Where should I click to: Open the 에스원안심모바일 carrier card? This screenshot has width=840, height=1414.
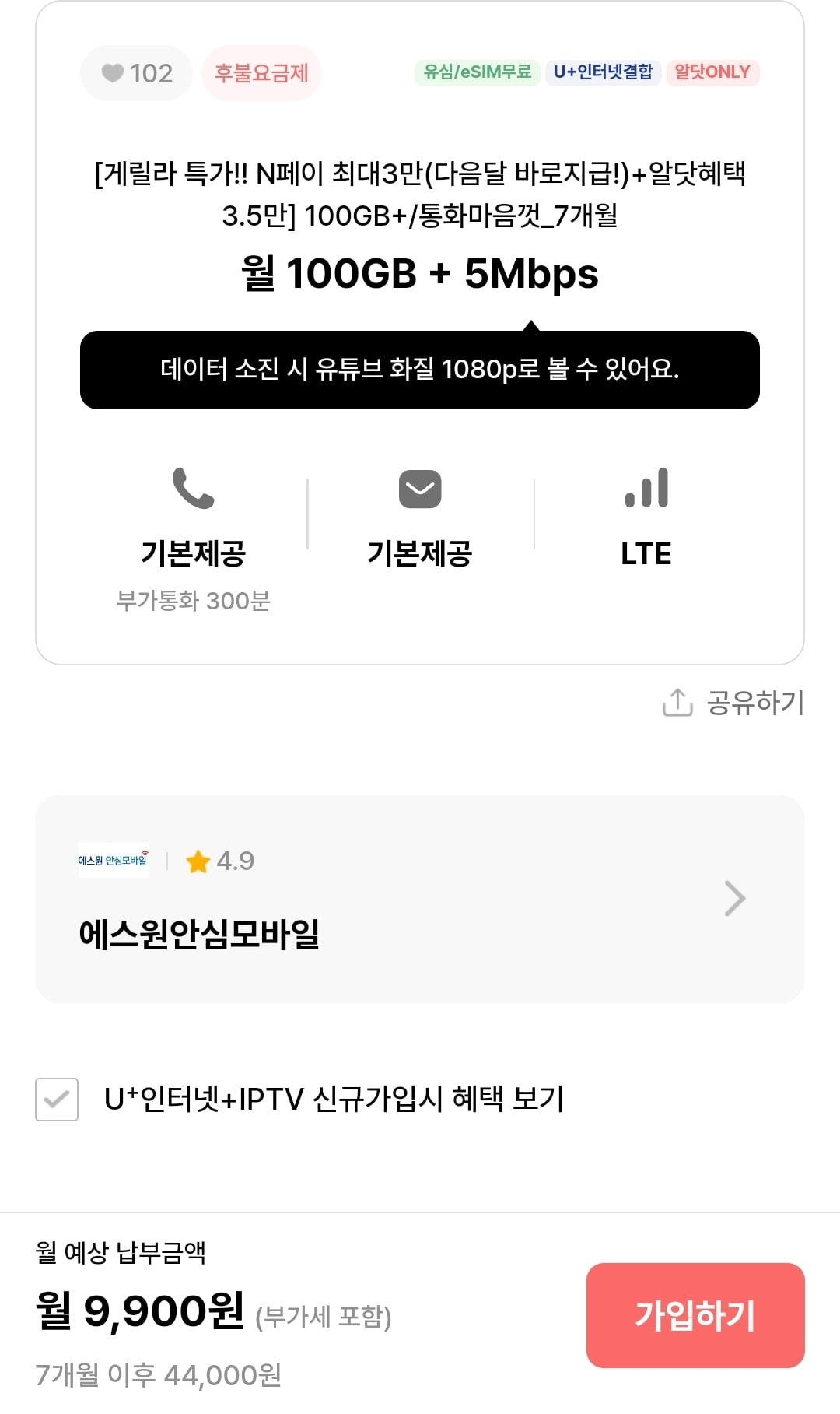tap(419, 899)
